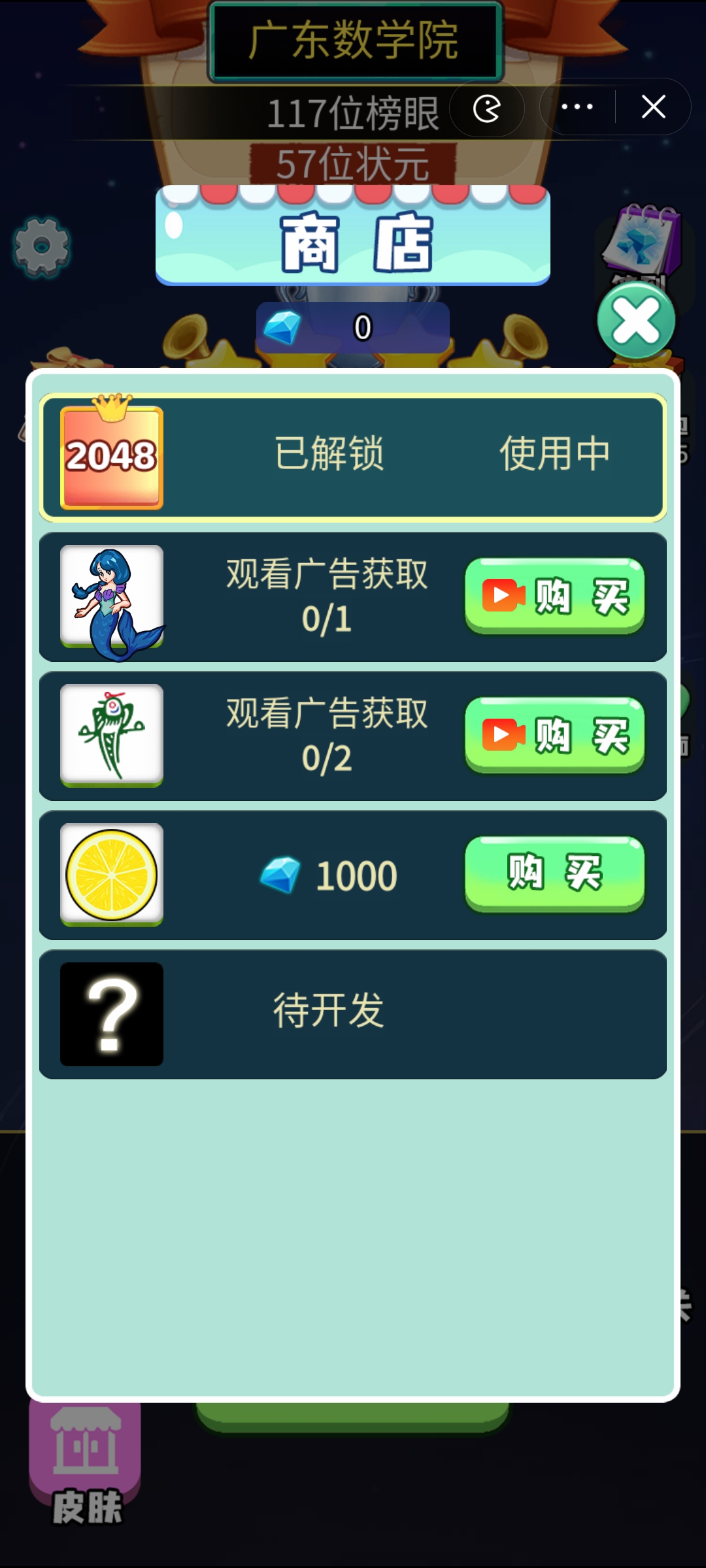Select the mahjong tile skin image

(111, 736)
